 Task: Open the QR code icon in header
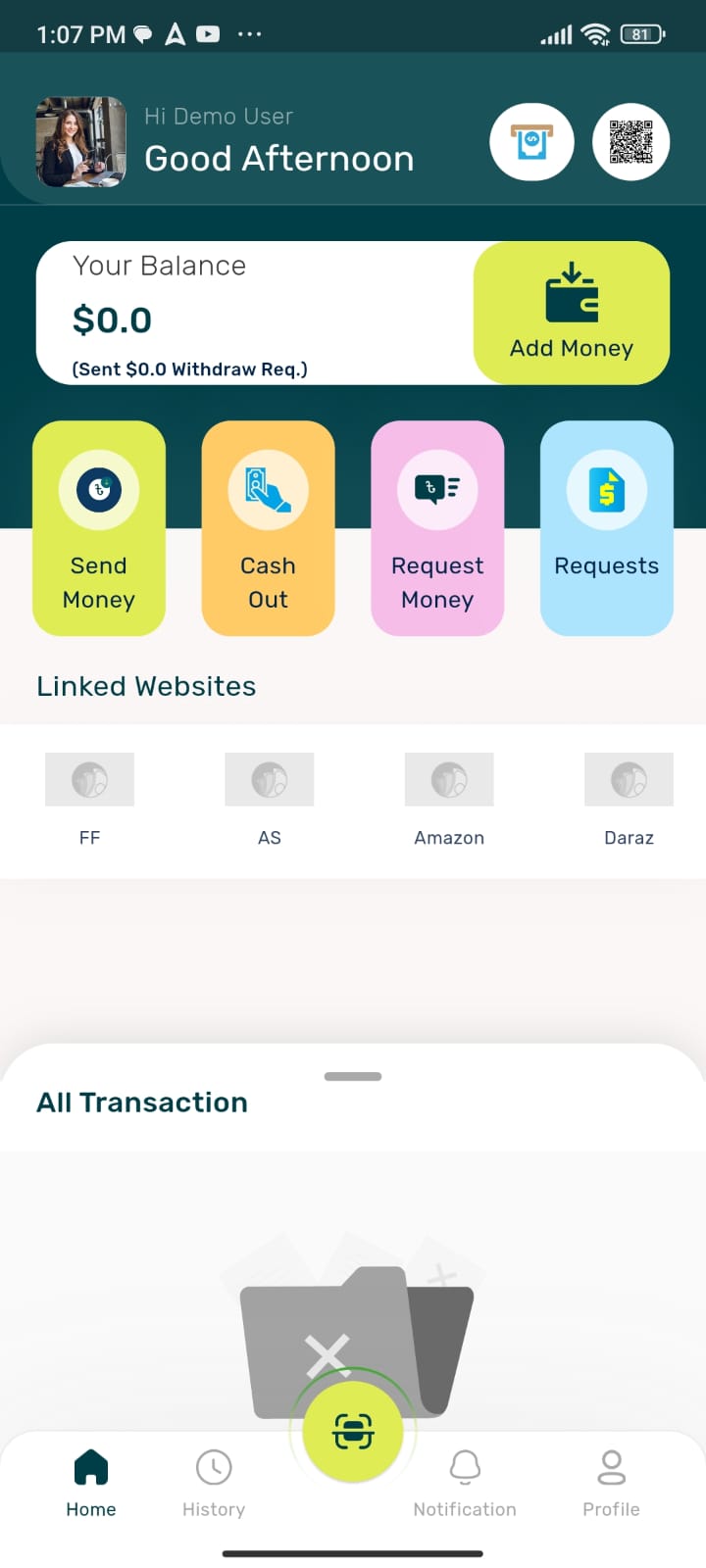pyautogui.click(x=630, y=142)
